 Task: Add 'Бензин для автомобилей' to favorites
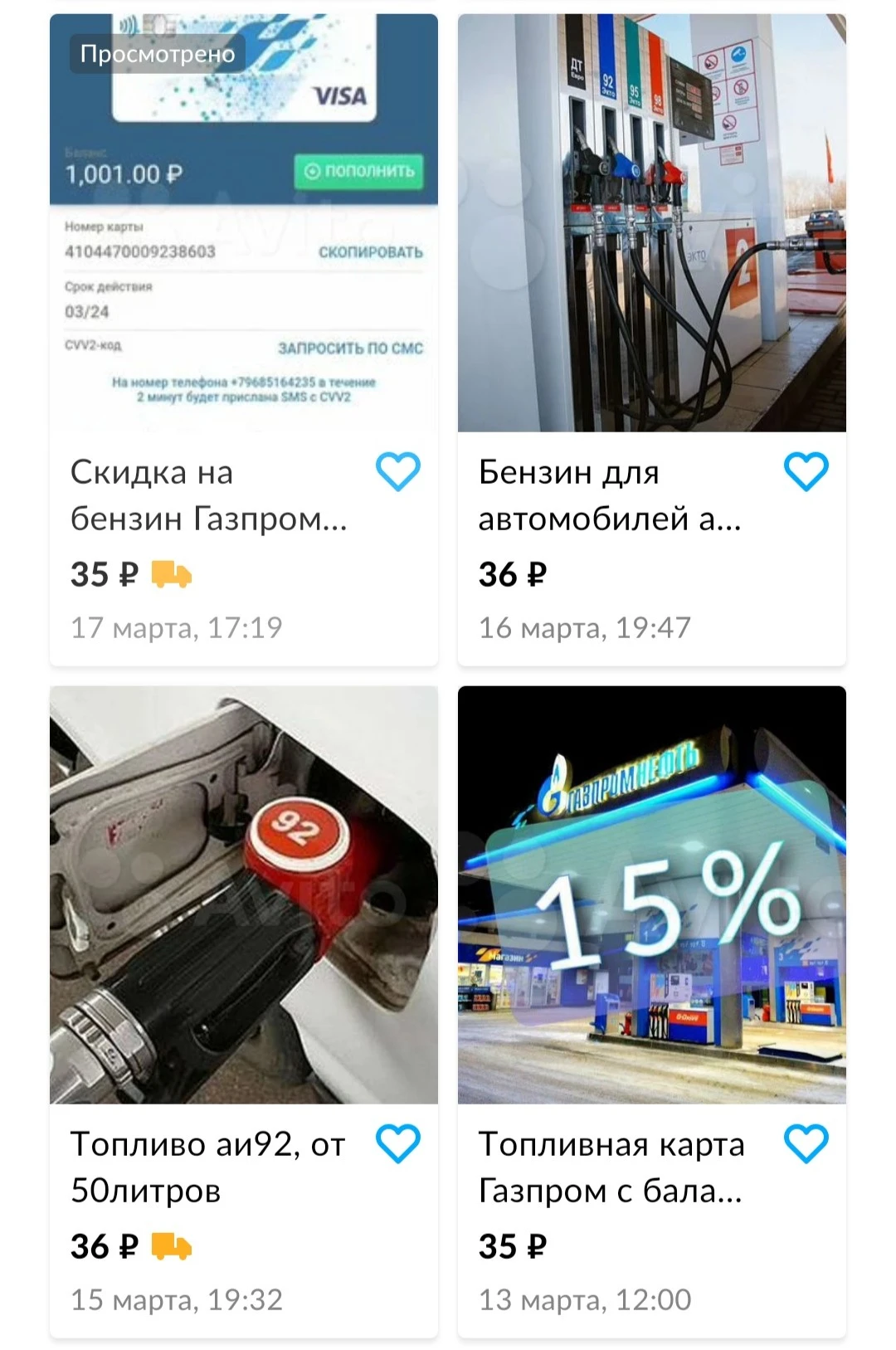[x=806, y=472]
